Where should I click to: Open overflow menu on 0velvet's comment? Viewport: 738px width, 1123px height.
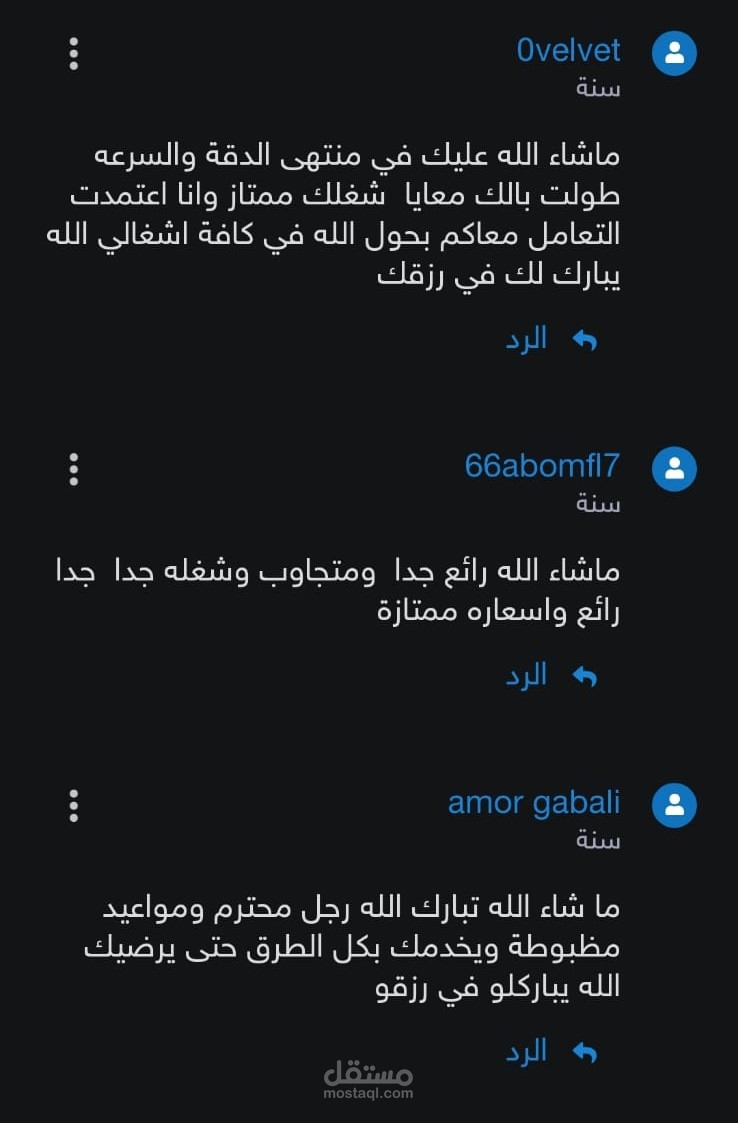tap(73, 53)
